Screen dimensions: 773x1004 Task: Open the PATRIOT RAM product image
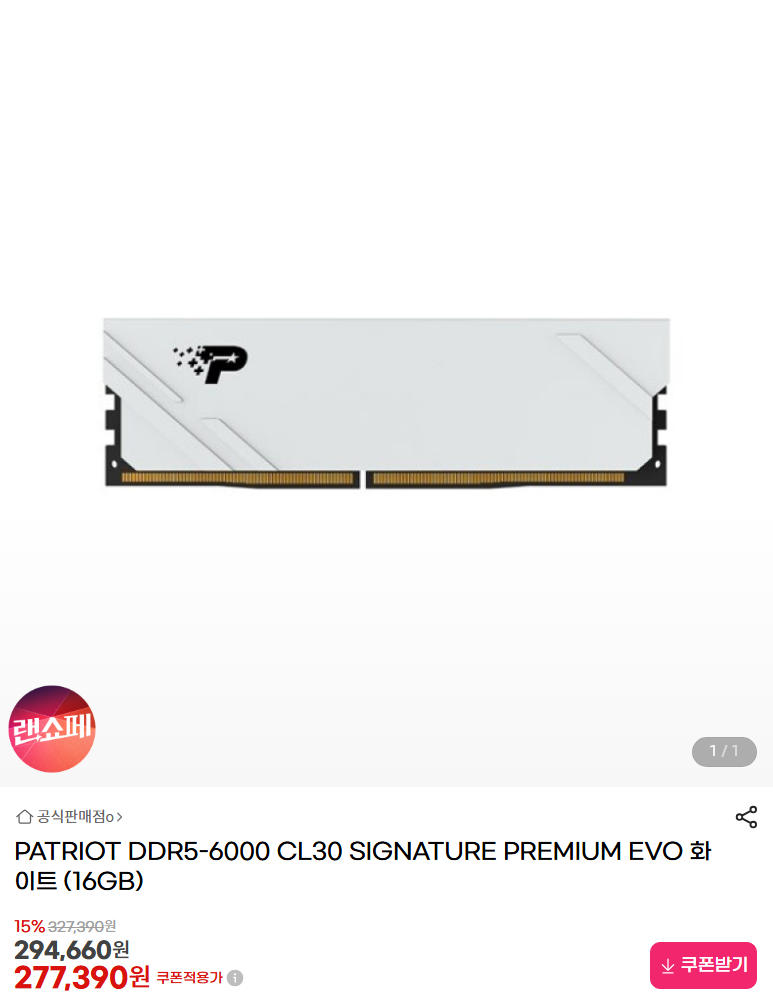[386, 403]
